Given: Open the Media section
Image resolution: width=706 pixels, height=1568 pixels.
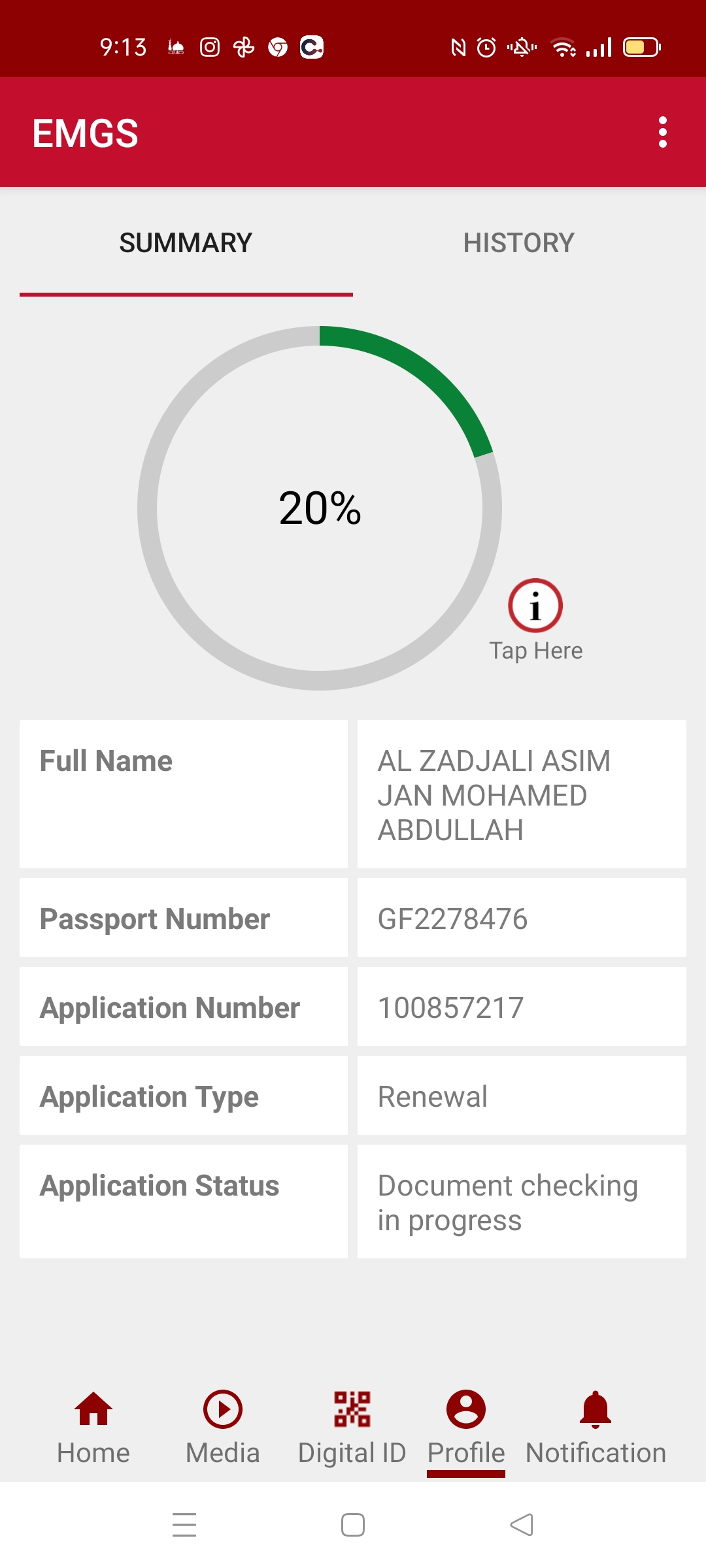Looking at the screenshot, I should pyautogui.click(x=222, y=1427).
